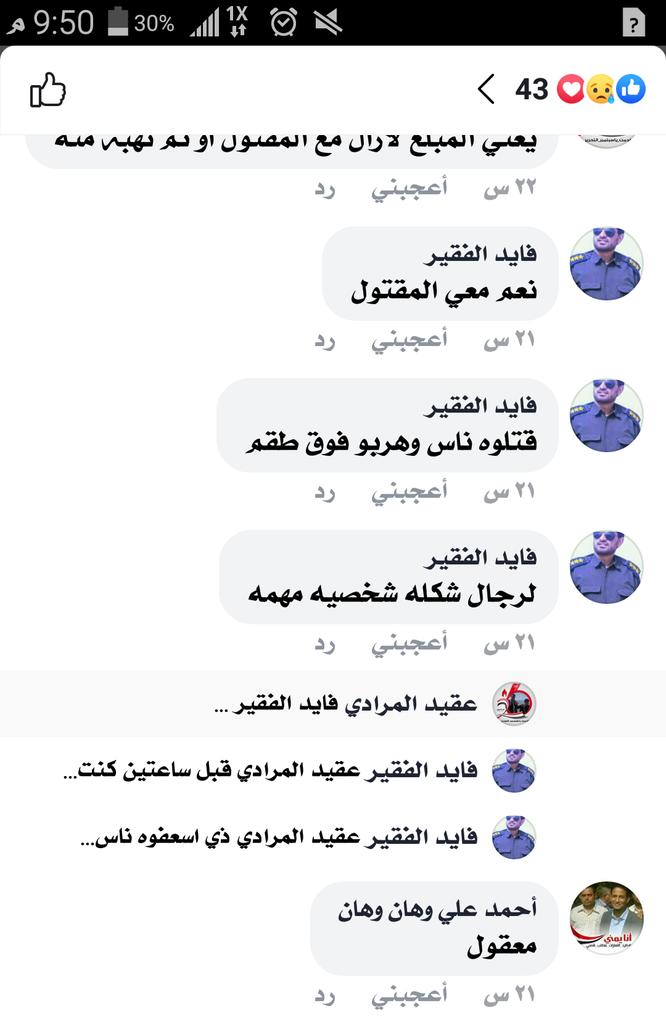The width and height of the screenshot is (666, 1024).
Task: Reply to أحمد علي وهان وهان's comment
Action: 325,995
